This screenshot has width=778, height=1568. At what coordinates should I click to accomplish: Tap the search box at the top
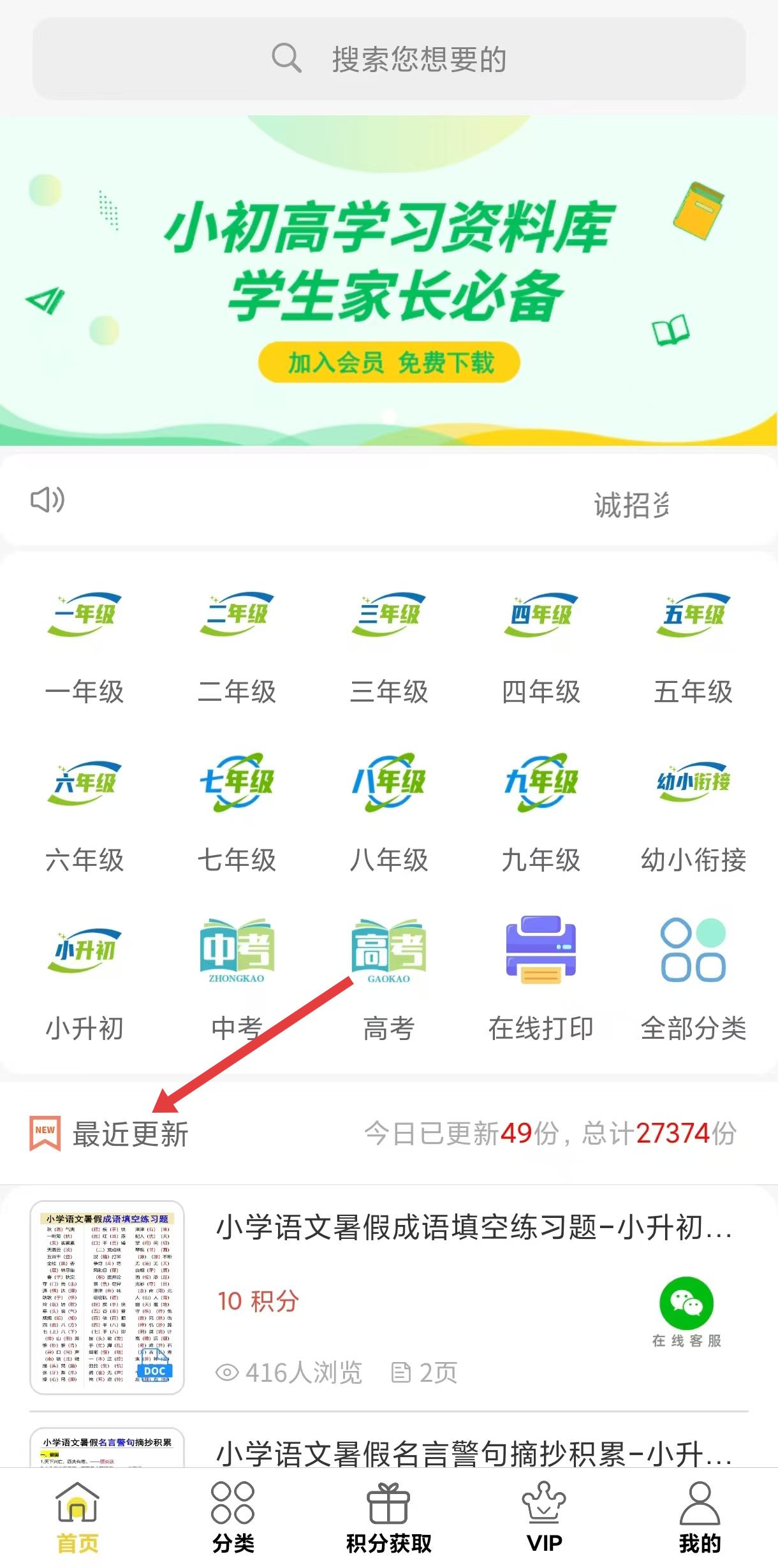tap(389, 59)
